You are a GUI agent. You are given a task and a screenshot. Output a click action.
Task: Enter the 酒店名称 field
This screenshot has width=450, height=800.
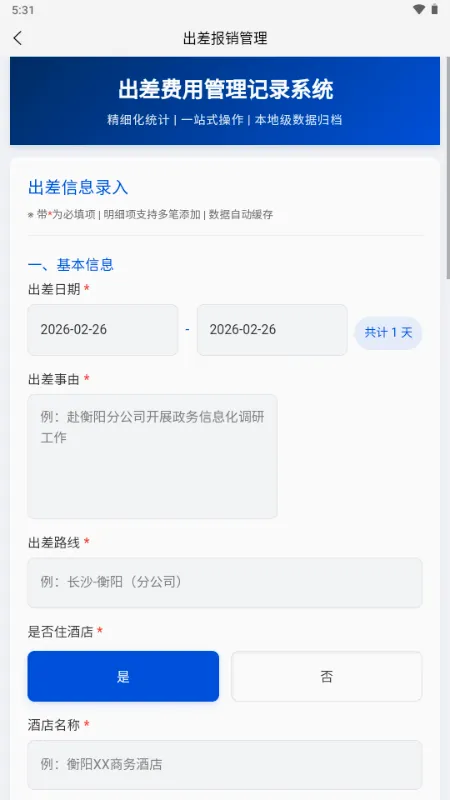[x=225, y=765]
